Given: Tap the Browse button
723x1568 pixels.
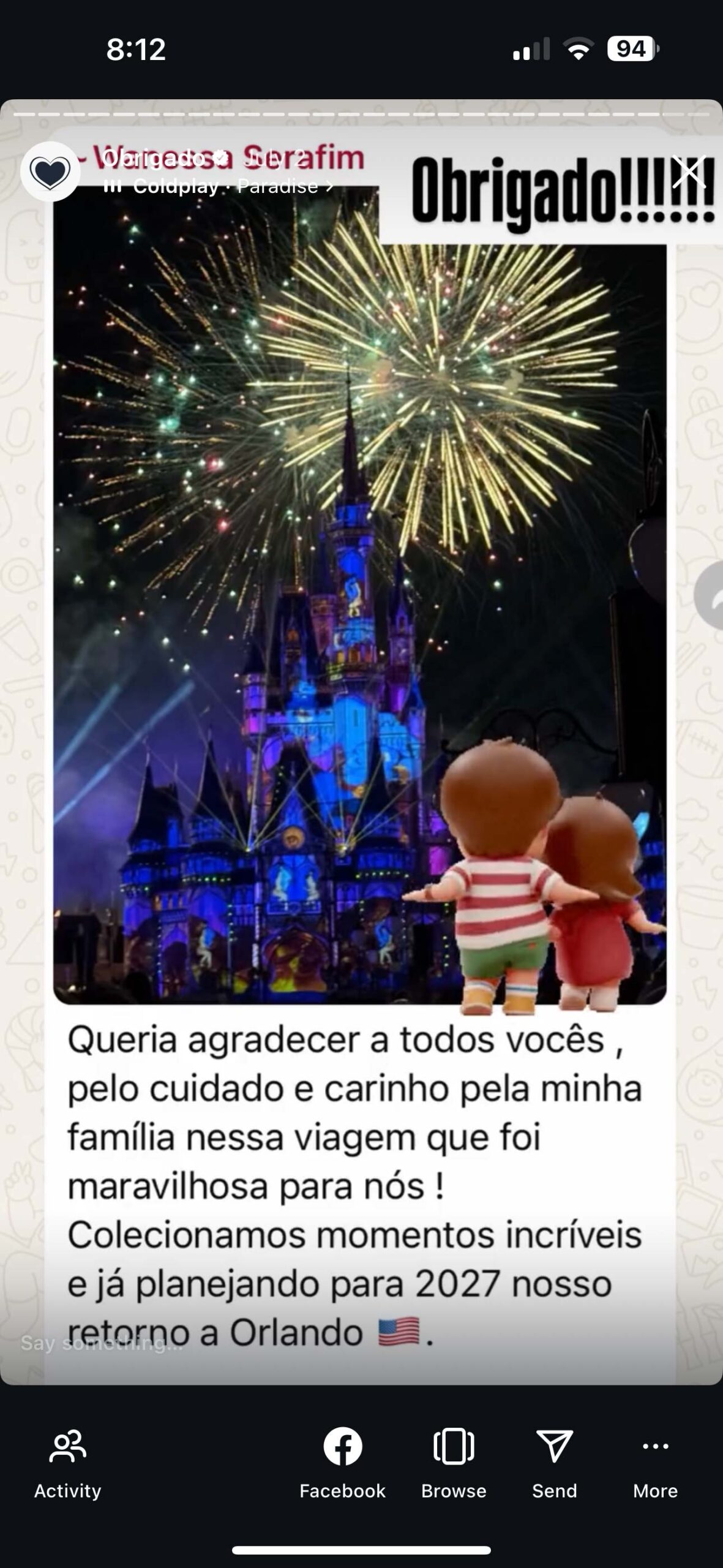Looking at the screenshot, I should [x=454, y=1464].
